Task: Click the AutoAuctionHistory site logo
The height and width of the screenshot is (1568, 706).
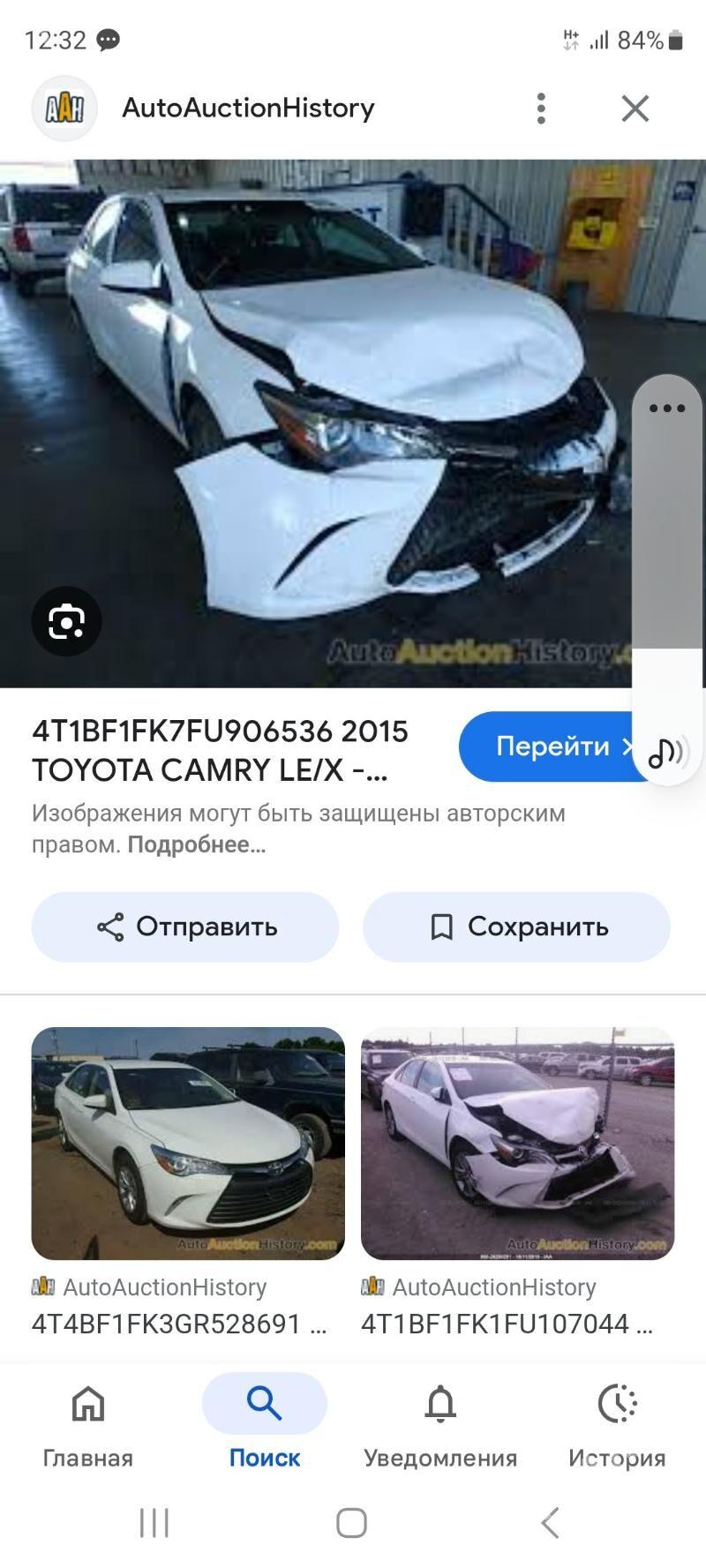Action: pyautogui.click(x=64, y=108)
